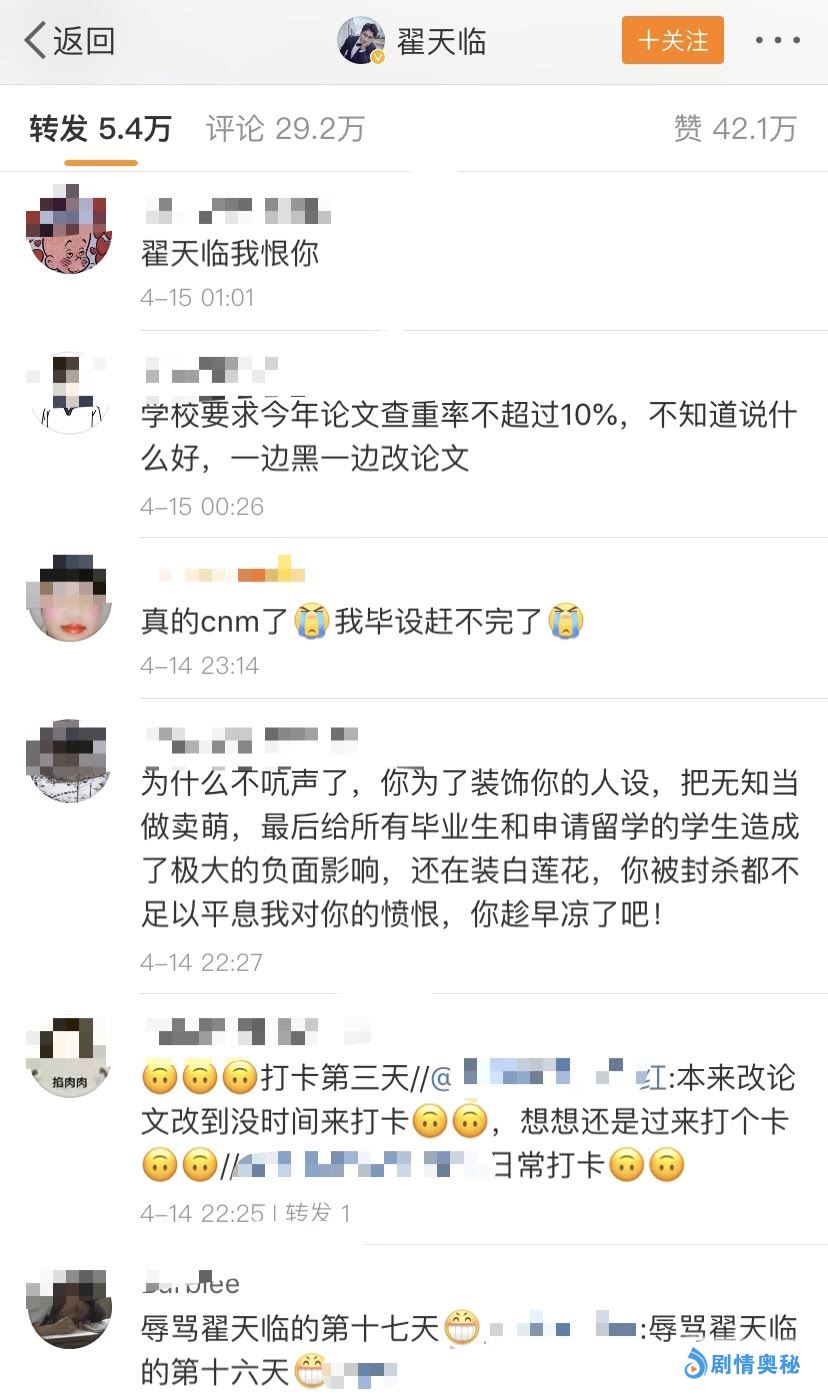View avatar of the 打卡第三天 poster

(67, 1057)
